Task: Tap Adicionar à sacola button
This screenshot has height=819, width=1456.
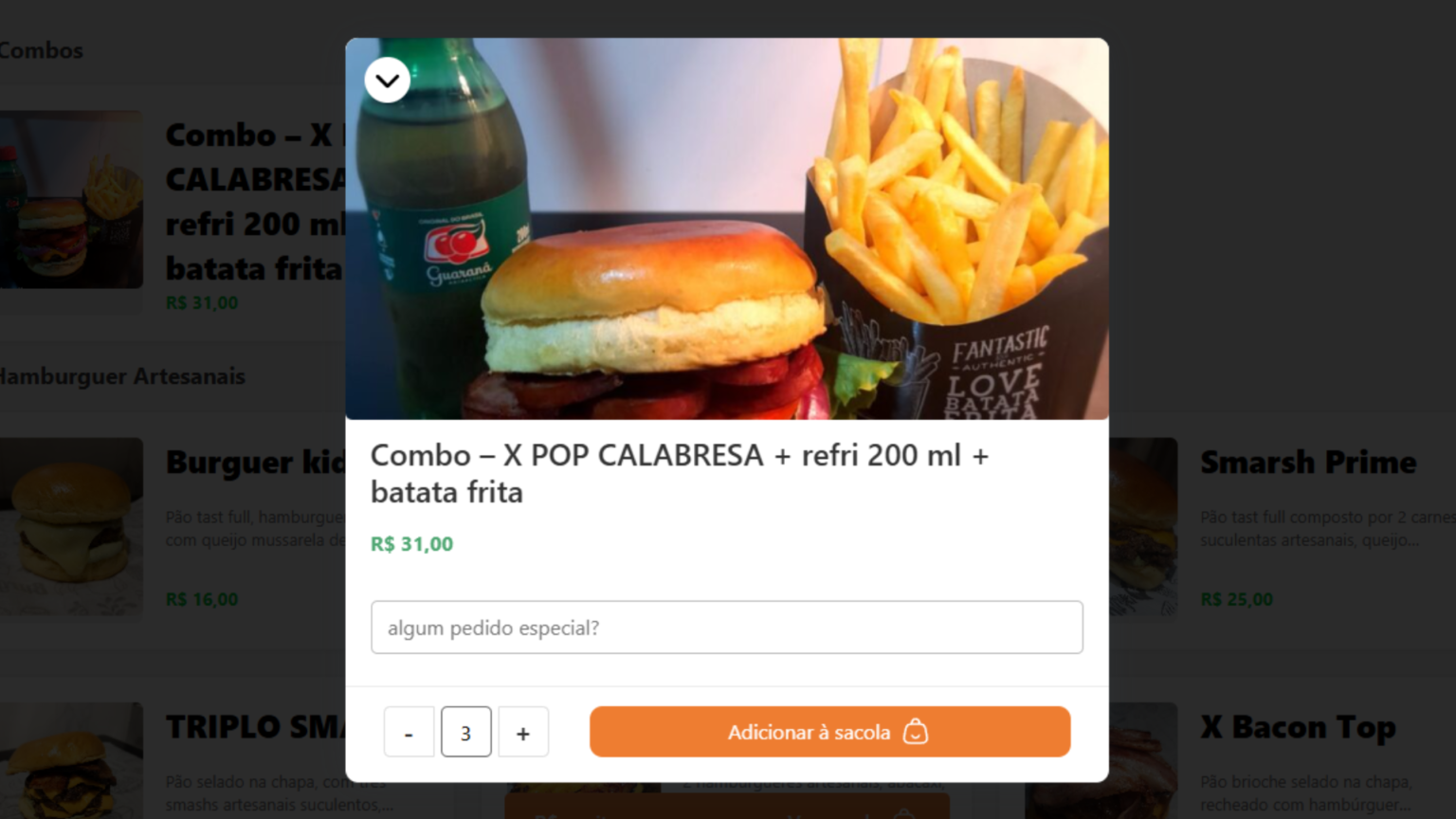Action: point(829,732)
